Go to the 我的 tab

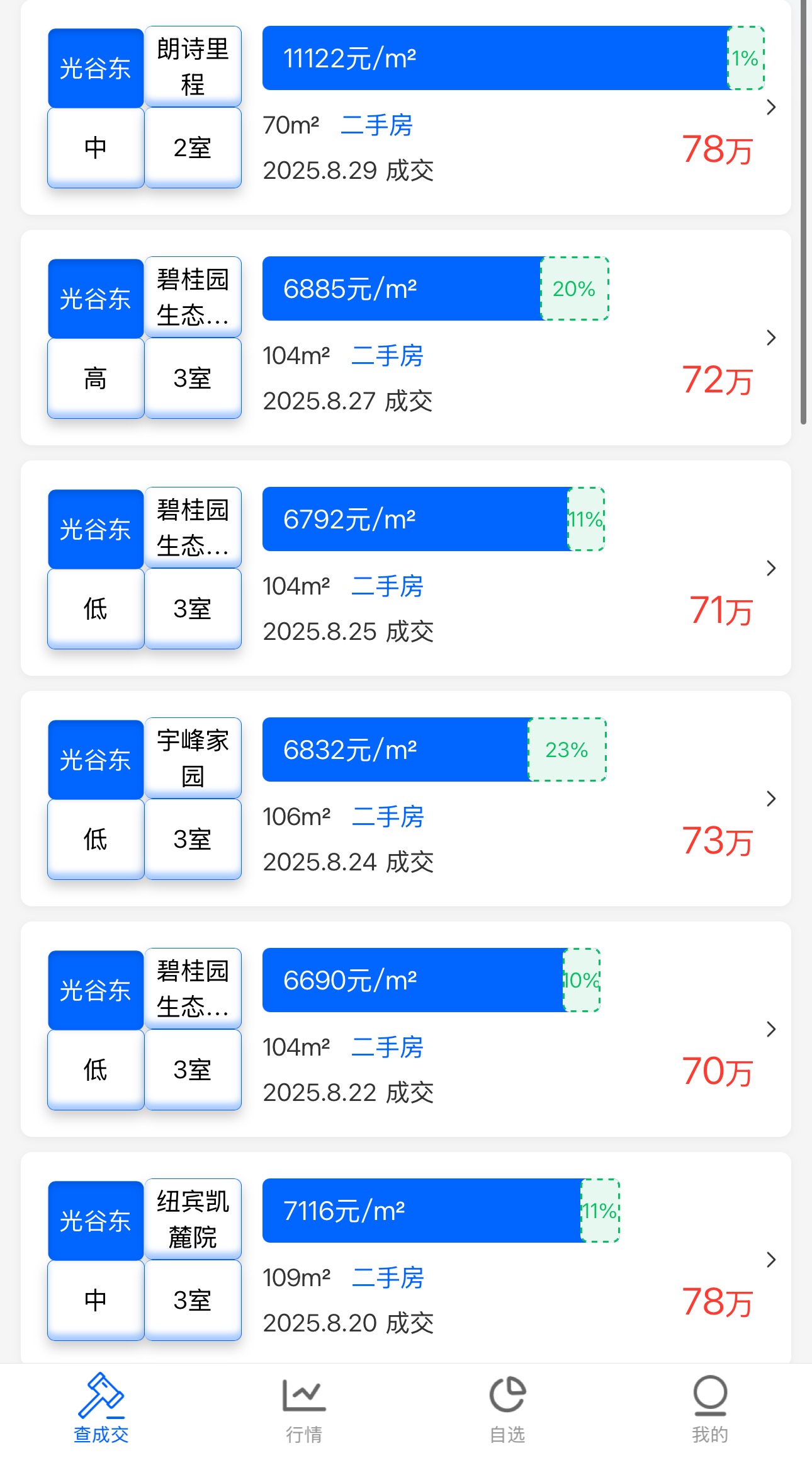(x=710, y=1408)
